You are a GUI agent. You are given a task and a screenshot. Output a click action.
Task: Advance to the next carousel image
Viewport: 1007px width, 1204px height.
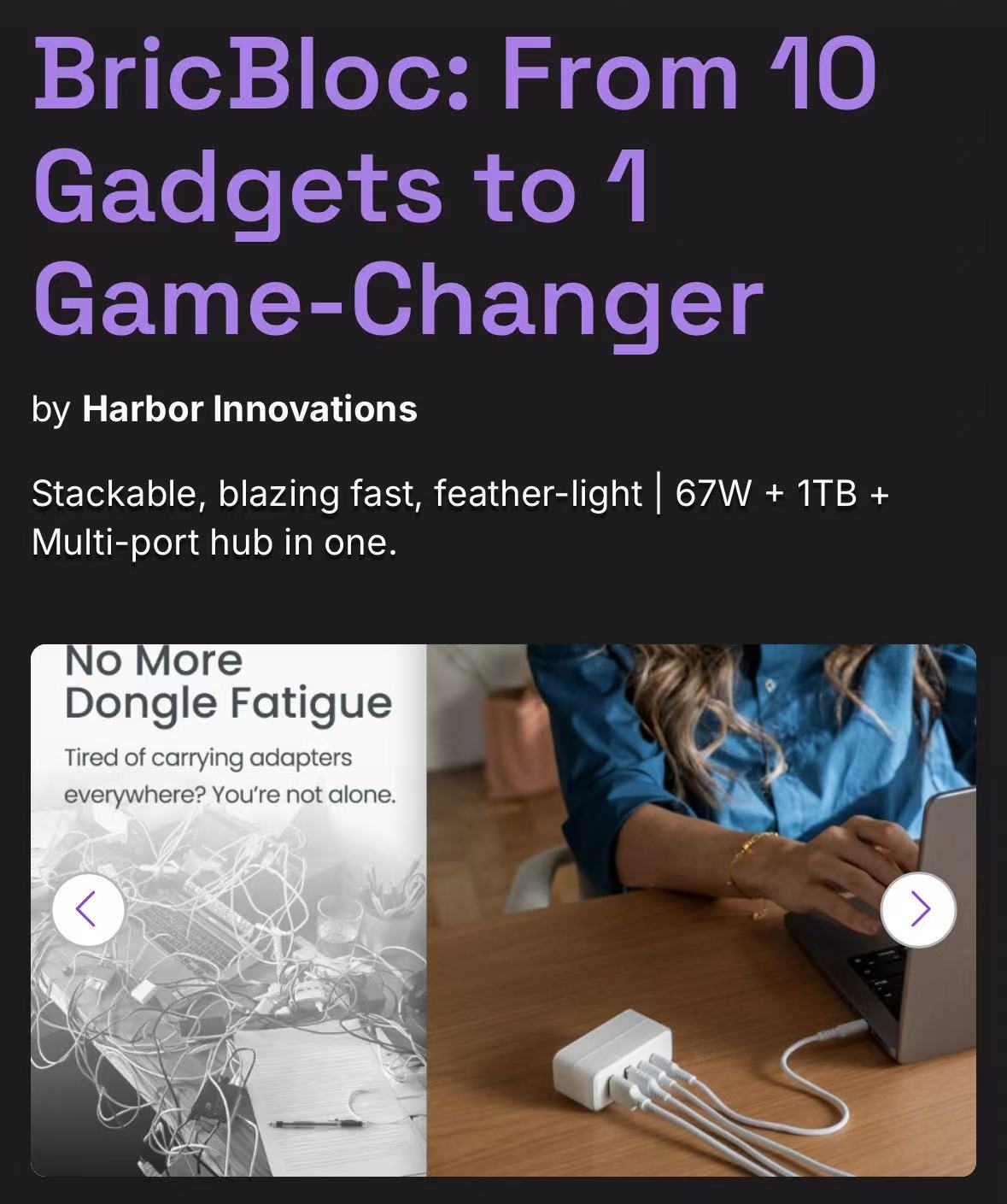[x=918, y=909]
